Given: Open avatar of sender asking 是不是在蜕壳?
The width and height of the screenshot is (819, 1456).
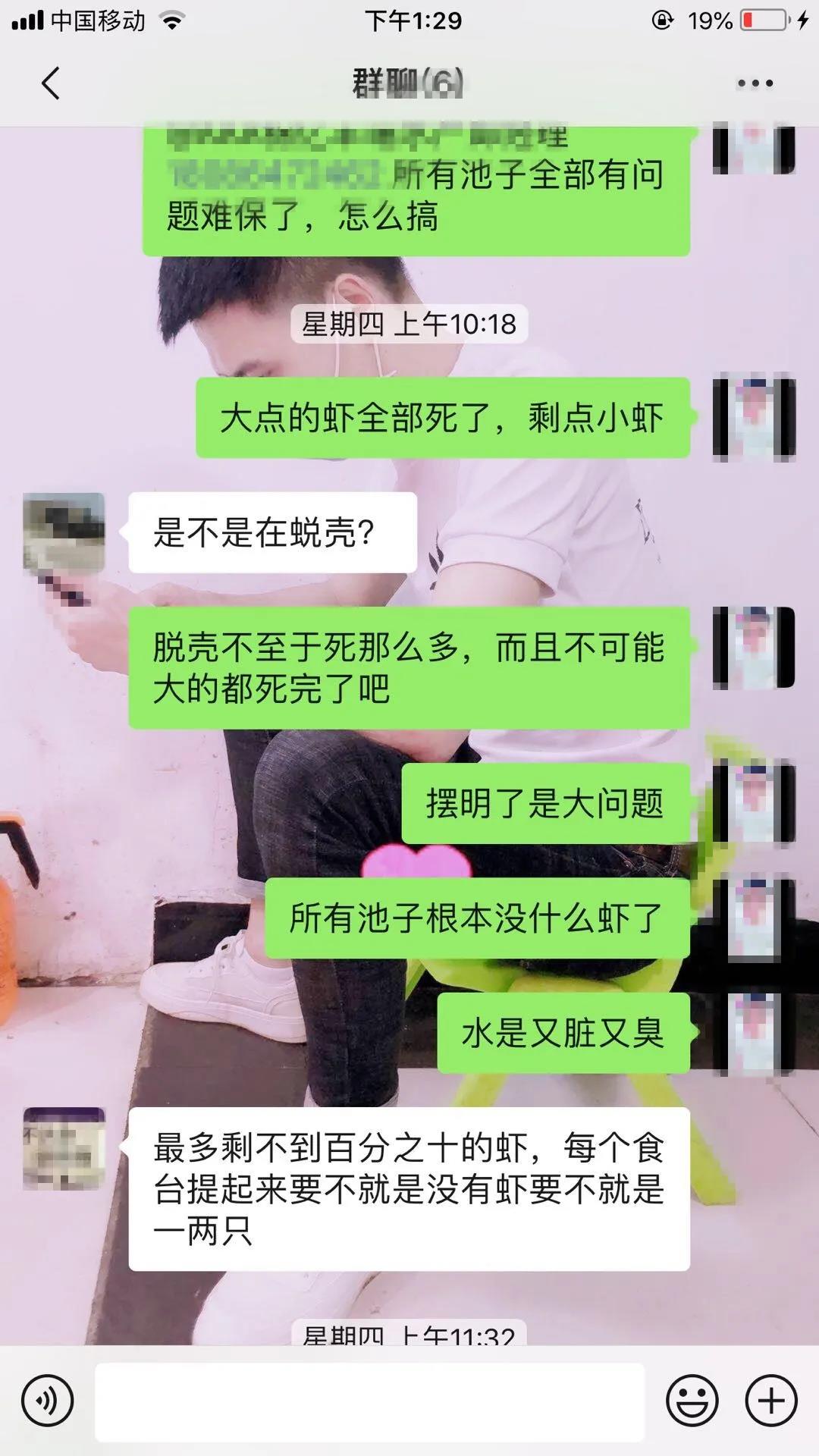Looking at the screenshot, I should (64, 532).
